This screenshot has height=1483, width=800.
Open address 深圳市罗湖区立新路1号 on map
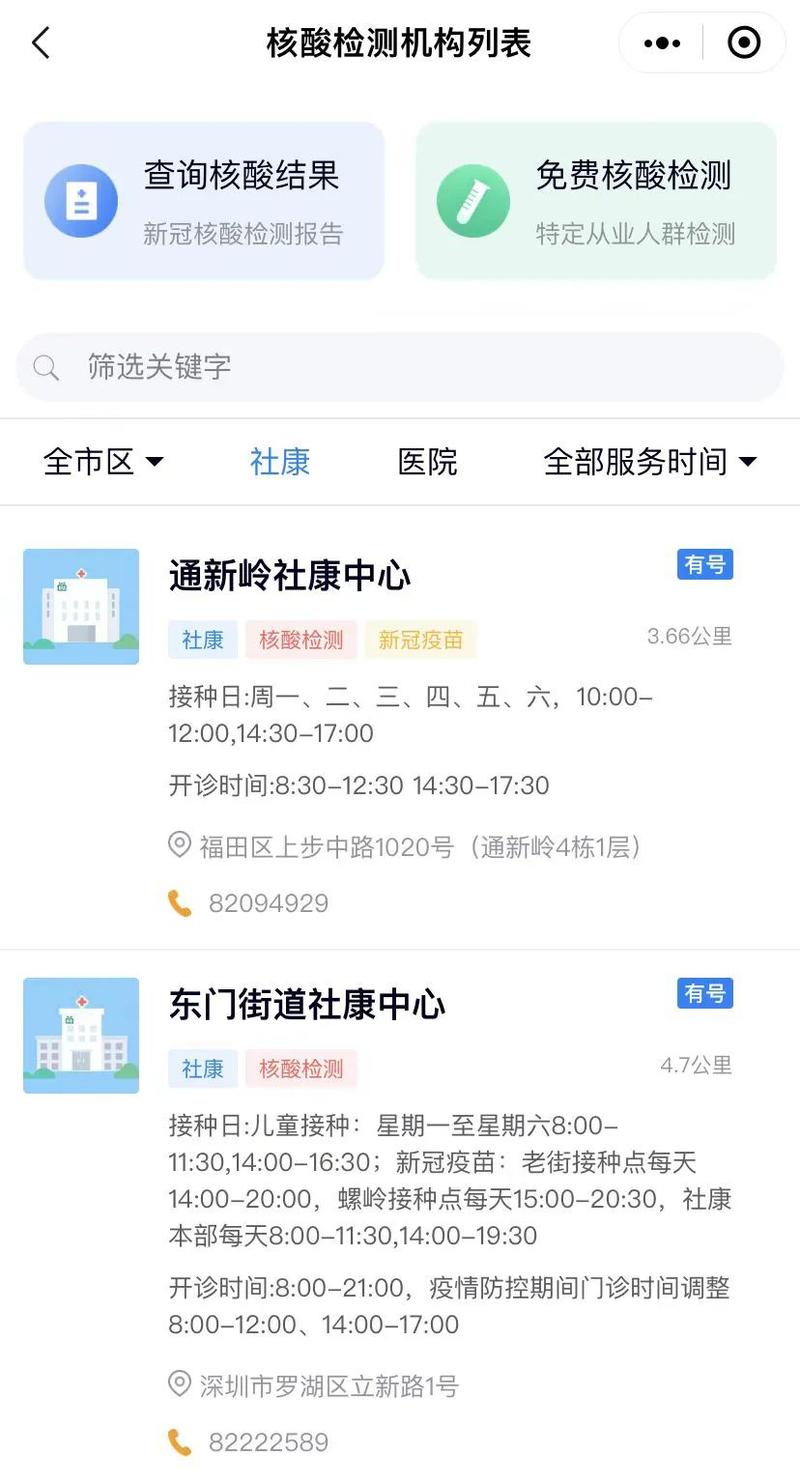pos(313,1386)
